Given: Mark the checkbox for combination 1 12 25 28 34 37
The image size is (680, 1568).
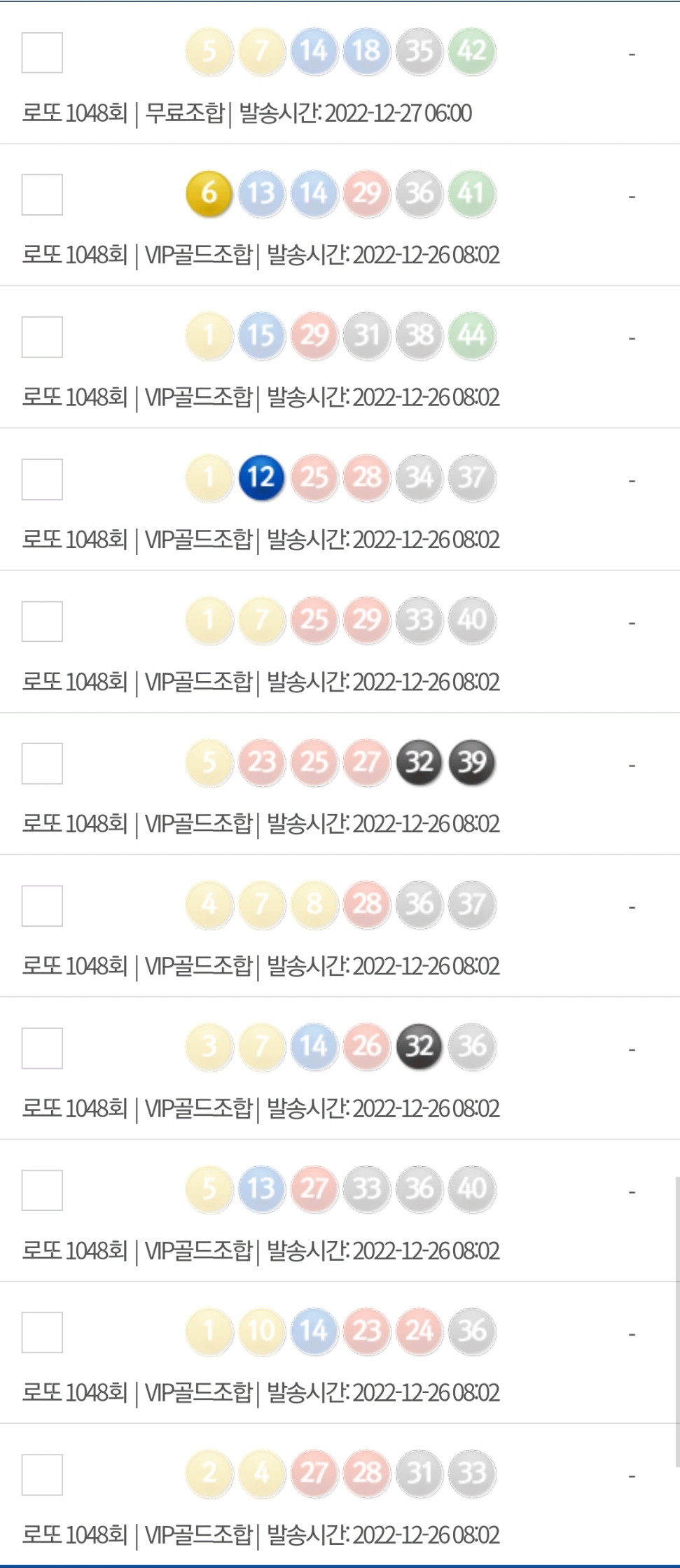Looking at the screenshot, I should click(42, 479).
